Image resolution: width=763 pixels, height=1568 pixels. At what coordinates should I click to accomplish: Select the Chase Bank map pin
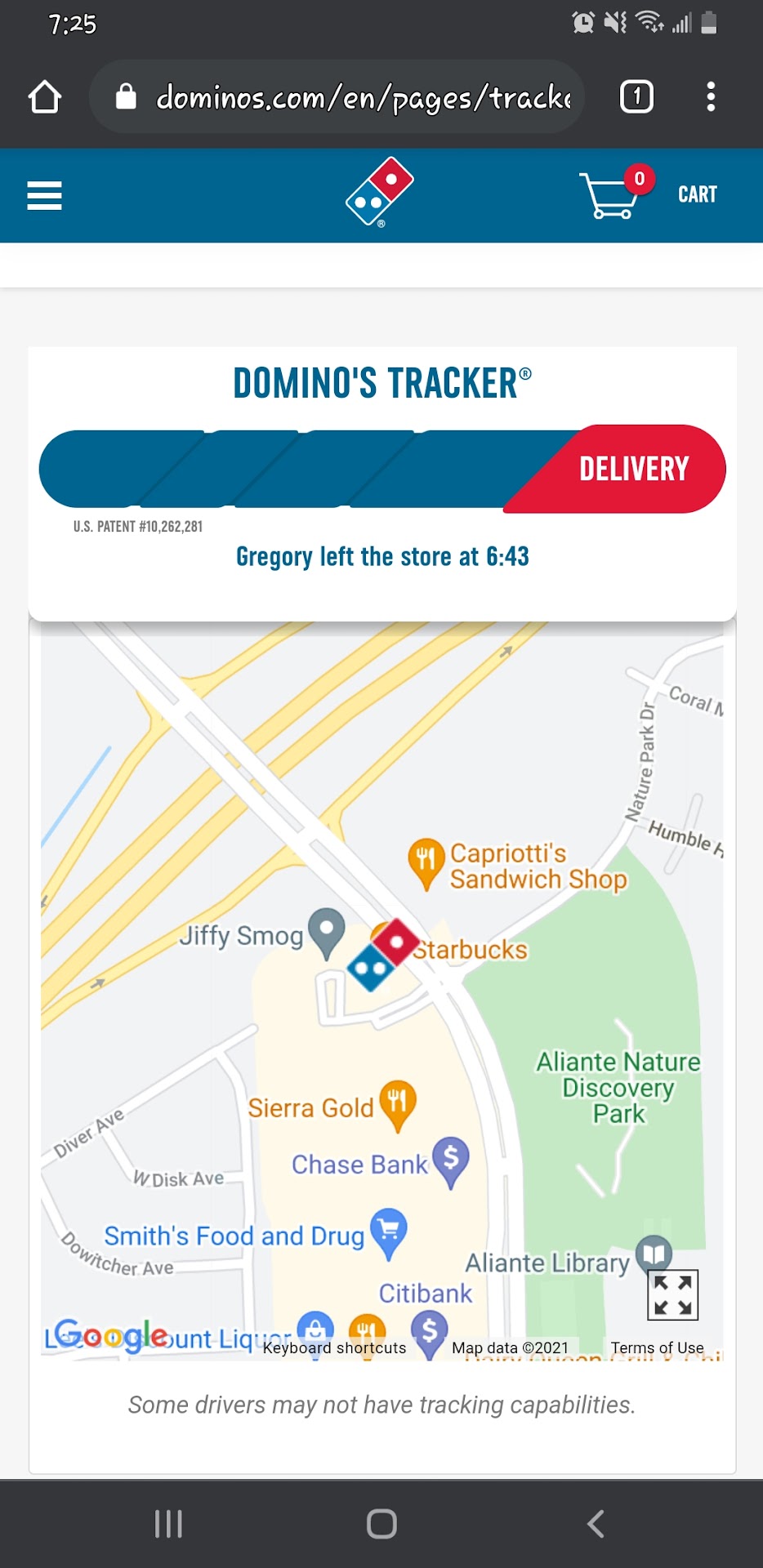point(450,1159)
